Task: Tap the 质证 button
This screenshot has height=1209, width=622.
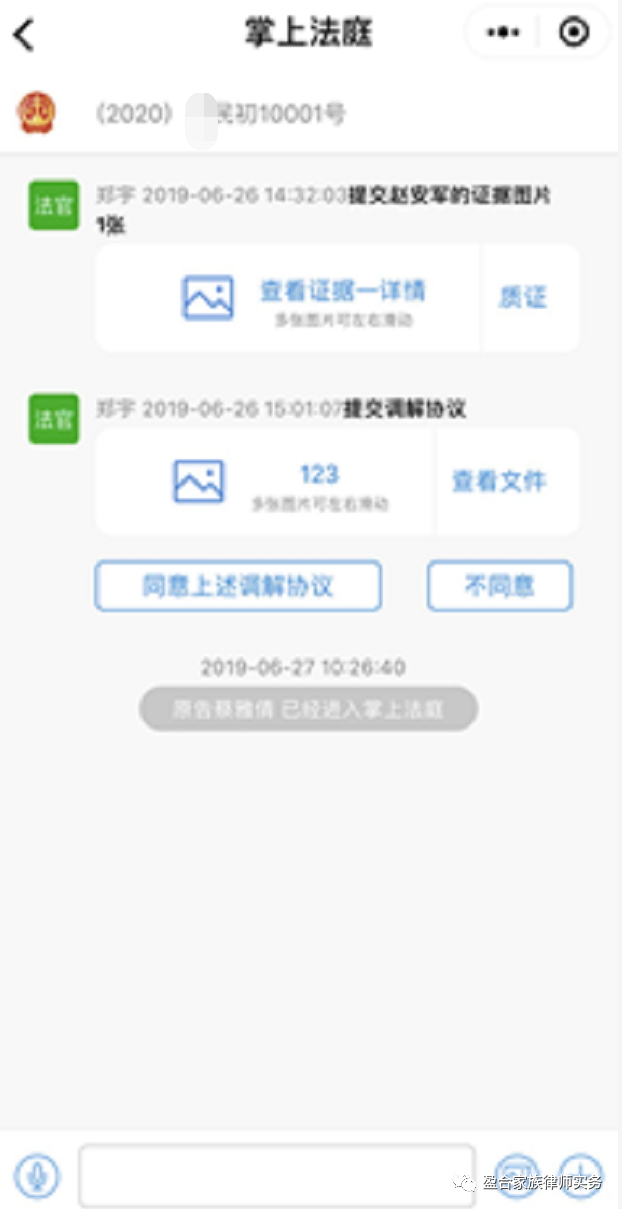Action: click(523, 298)
